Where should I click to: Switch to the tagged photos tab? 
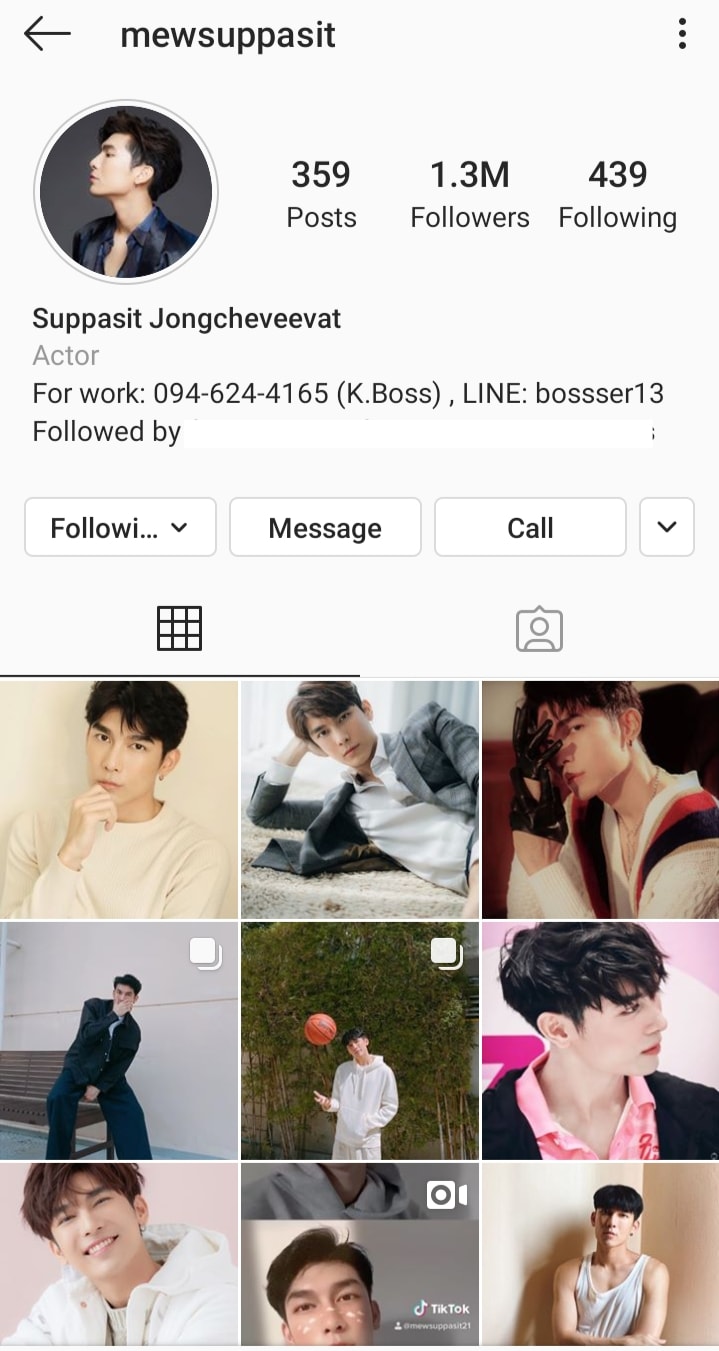tap(539, 629)
